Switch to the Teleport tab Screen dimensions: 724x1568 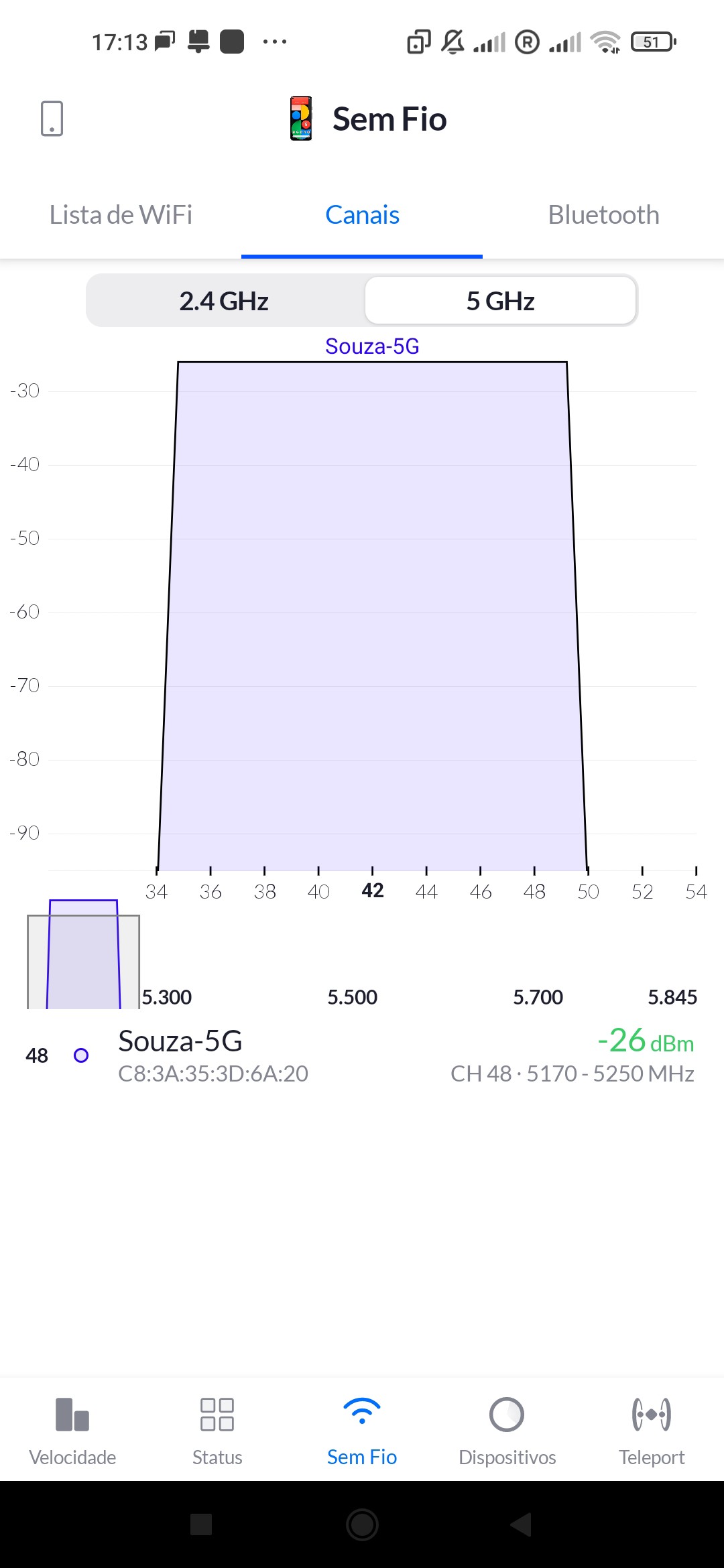[x=652, y=1430]
